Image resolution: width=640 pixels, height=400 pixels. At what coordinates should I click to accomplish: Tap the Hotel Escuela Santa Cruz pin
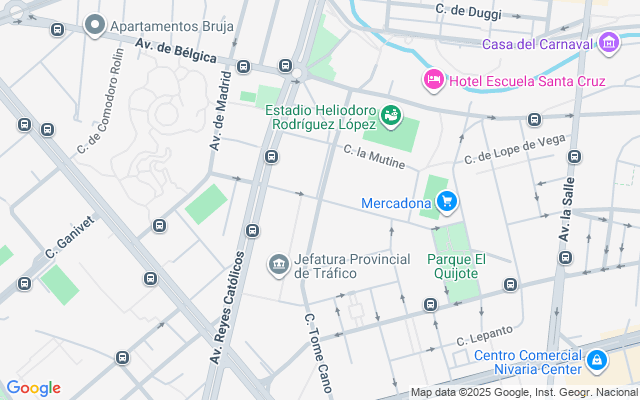click(434, 79)
